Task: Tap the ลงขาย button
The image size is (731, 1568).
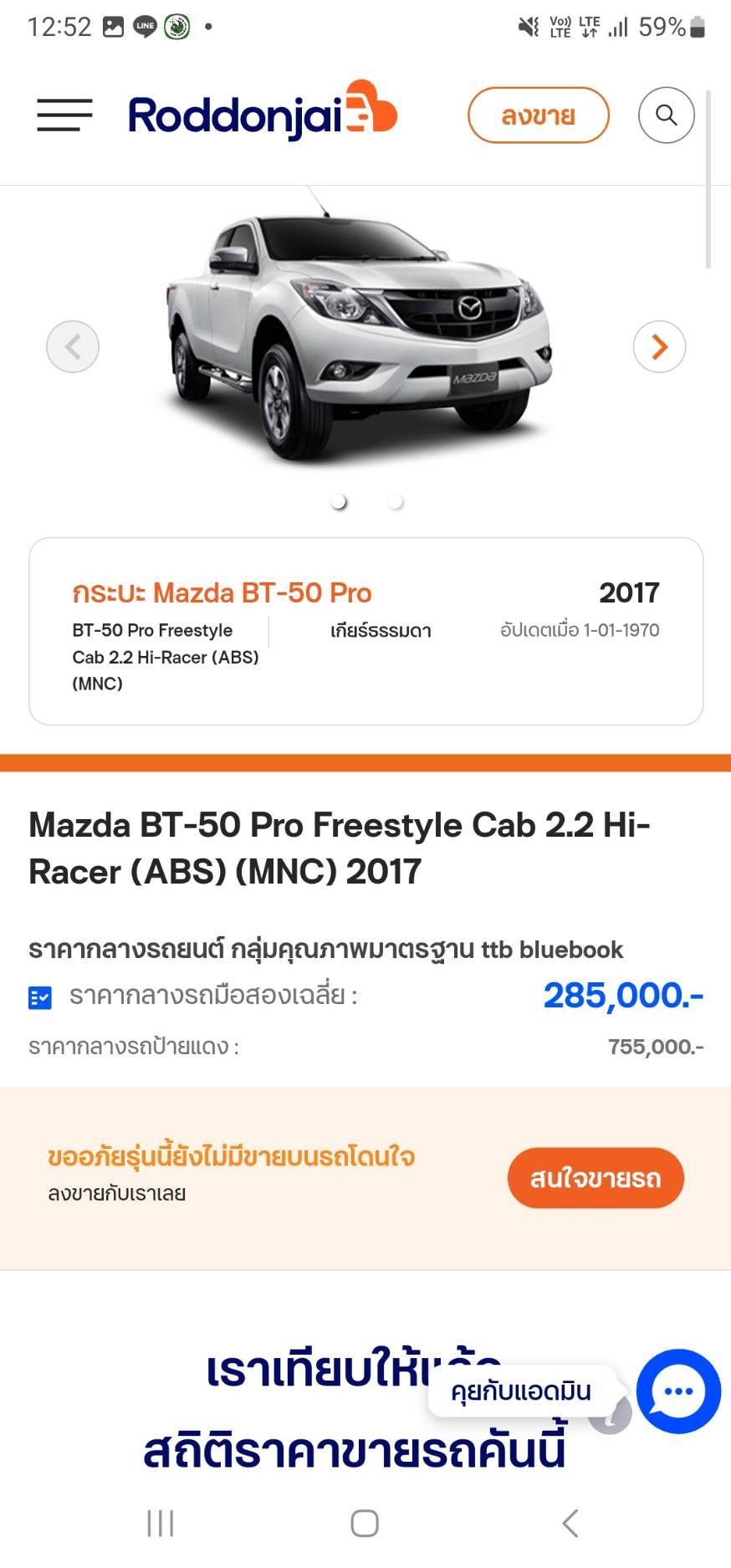Action: coord(538,115)
